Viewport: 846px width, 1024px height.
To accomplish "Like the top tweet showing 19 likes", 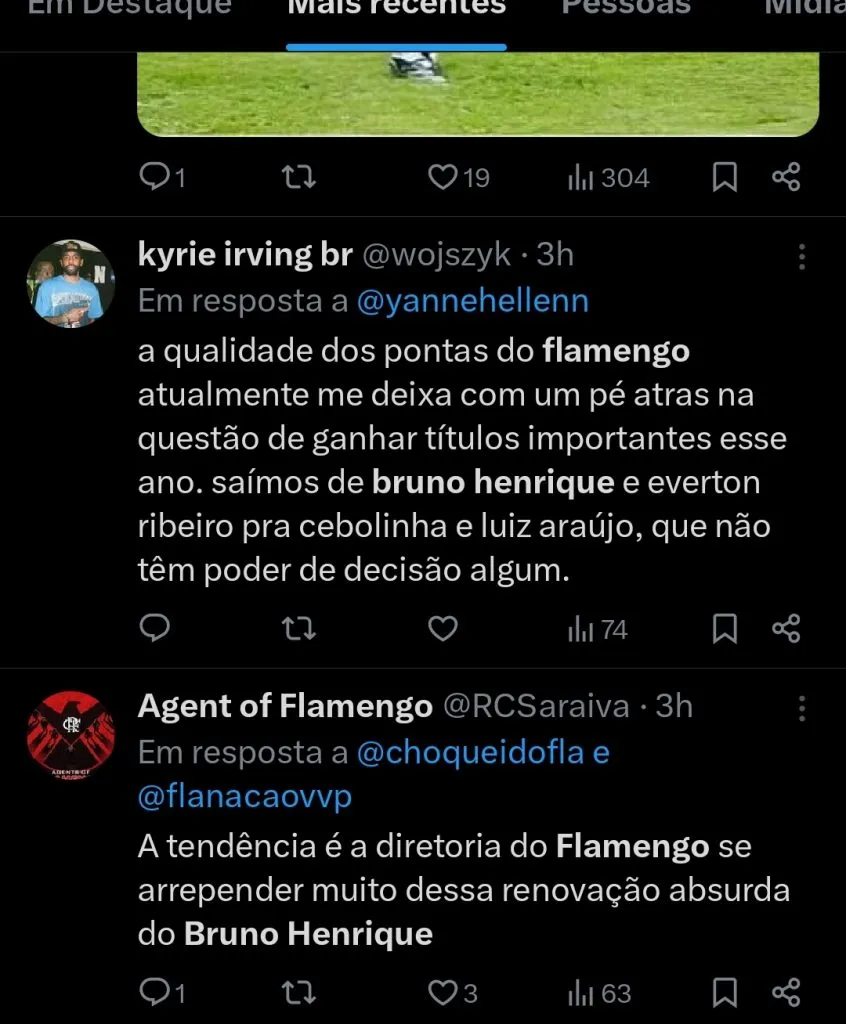I will [443, 176].
